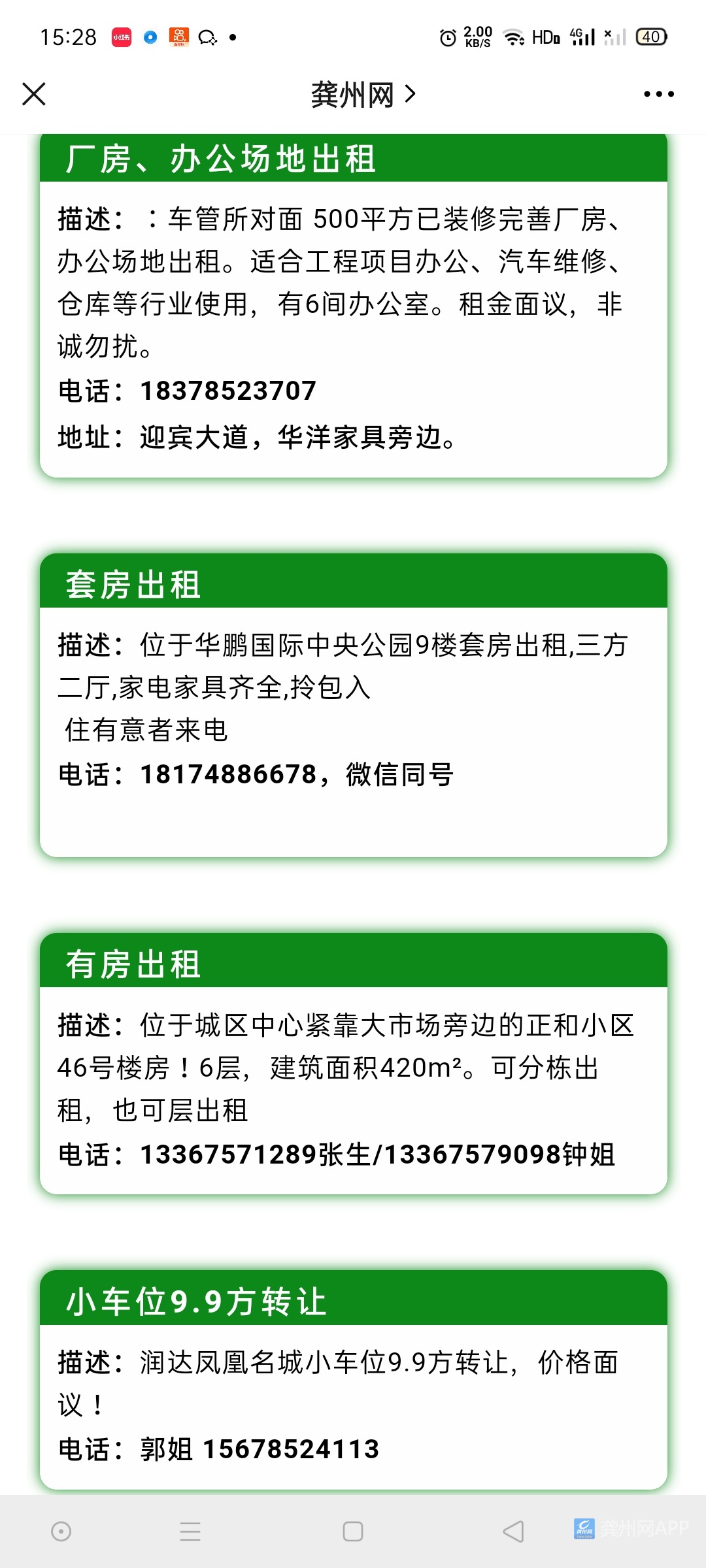
Task: Open the three-dot more options menu
Action: (658, 94)
